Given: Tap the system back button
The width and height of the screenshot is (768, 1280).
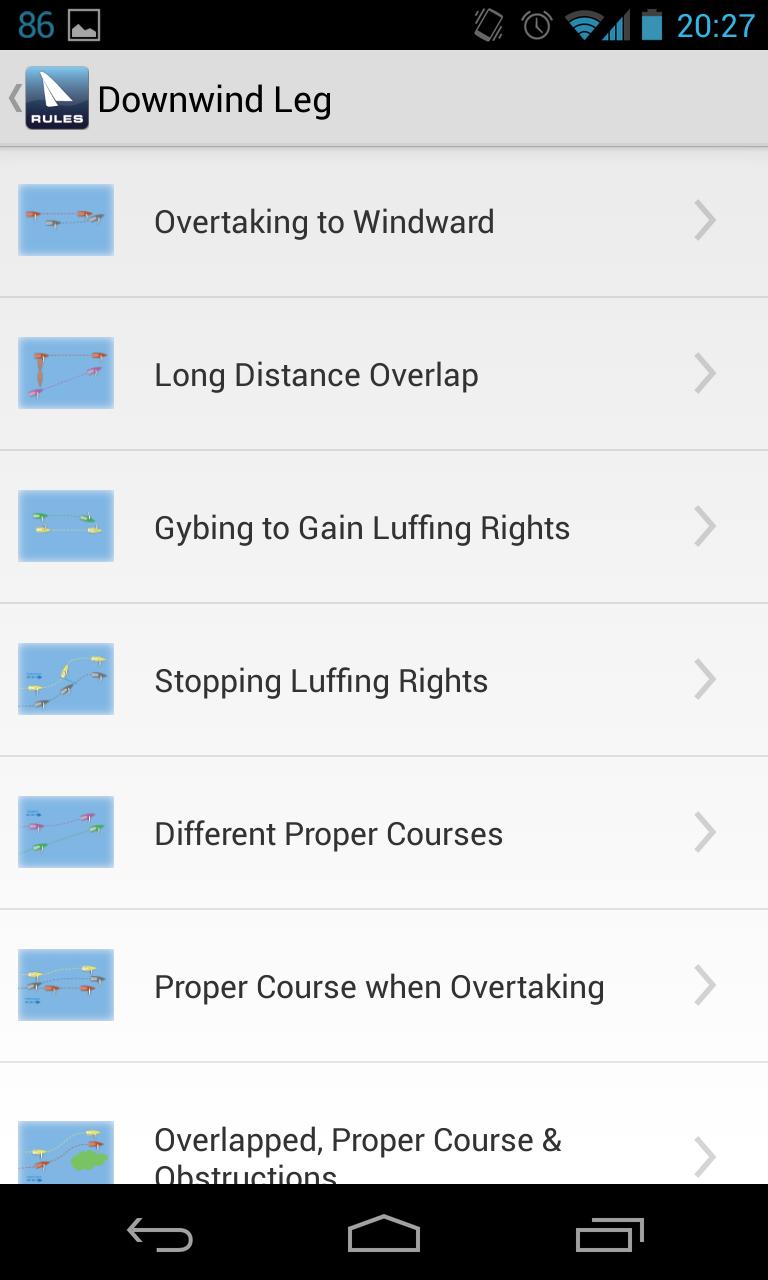Looking at the screenshot, I should (x=160, y=1234).
